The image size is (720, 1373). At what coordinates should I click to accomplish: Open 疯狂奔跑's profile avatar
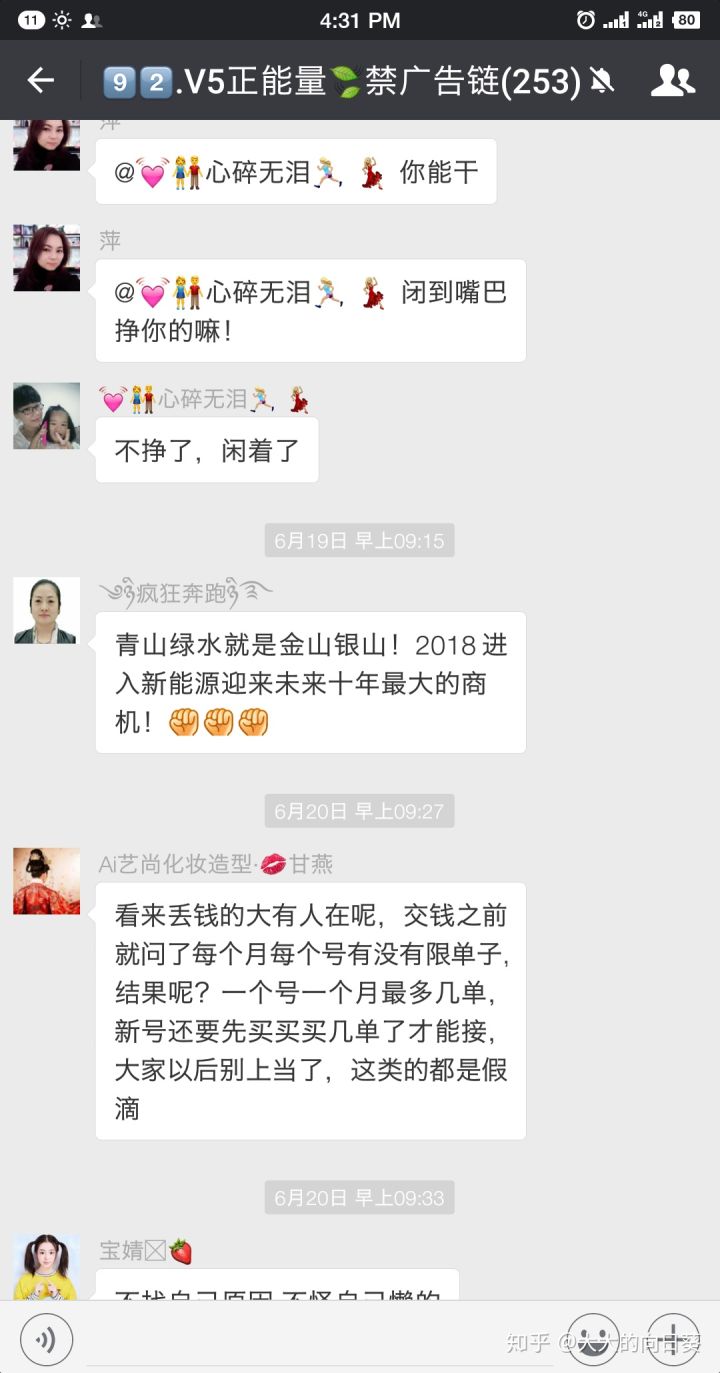[46, 610]
